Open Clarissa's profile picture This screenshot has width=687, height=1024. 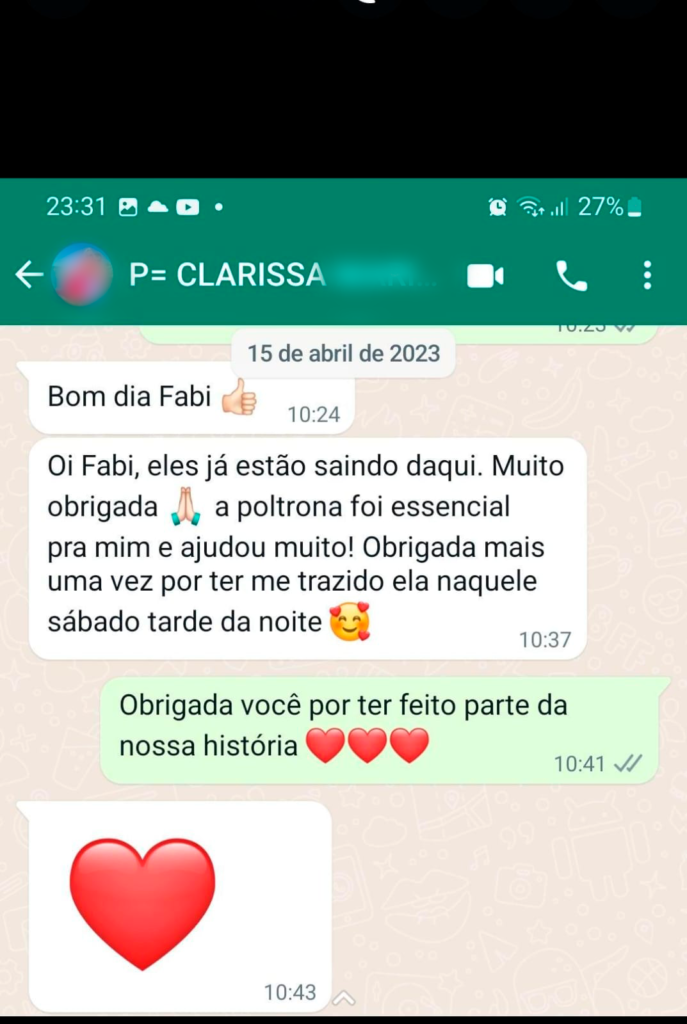click(x=82, y=275)
